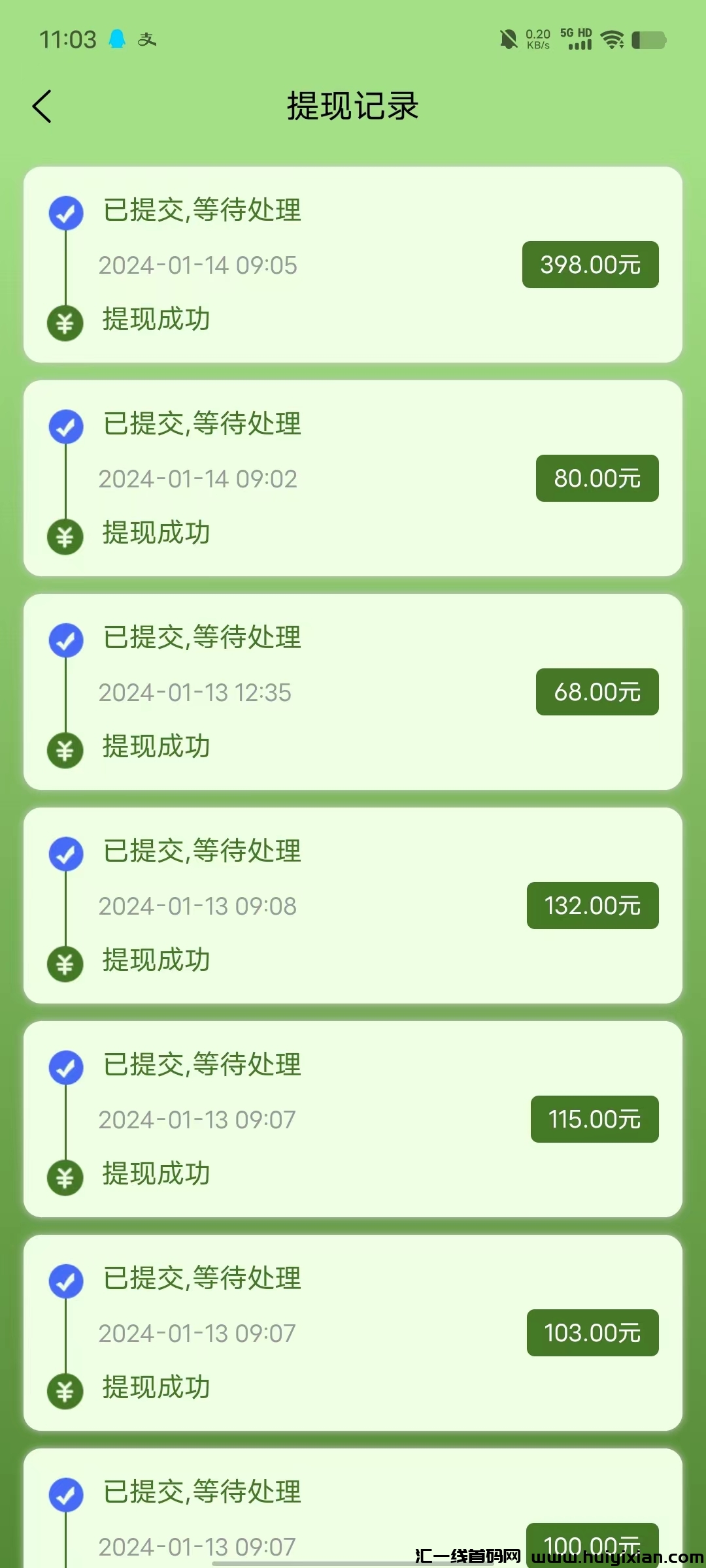Tap the blue checkmark on the 398.00元 record
Image resolution: width=706 pixels, height=1568 pixels.
point(66,212)
